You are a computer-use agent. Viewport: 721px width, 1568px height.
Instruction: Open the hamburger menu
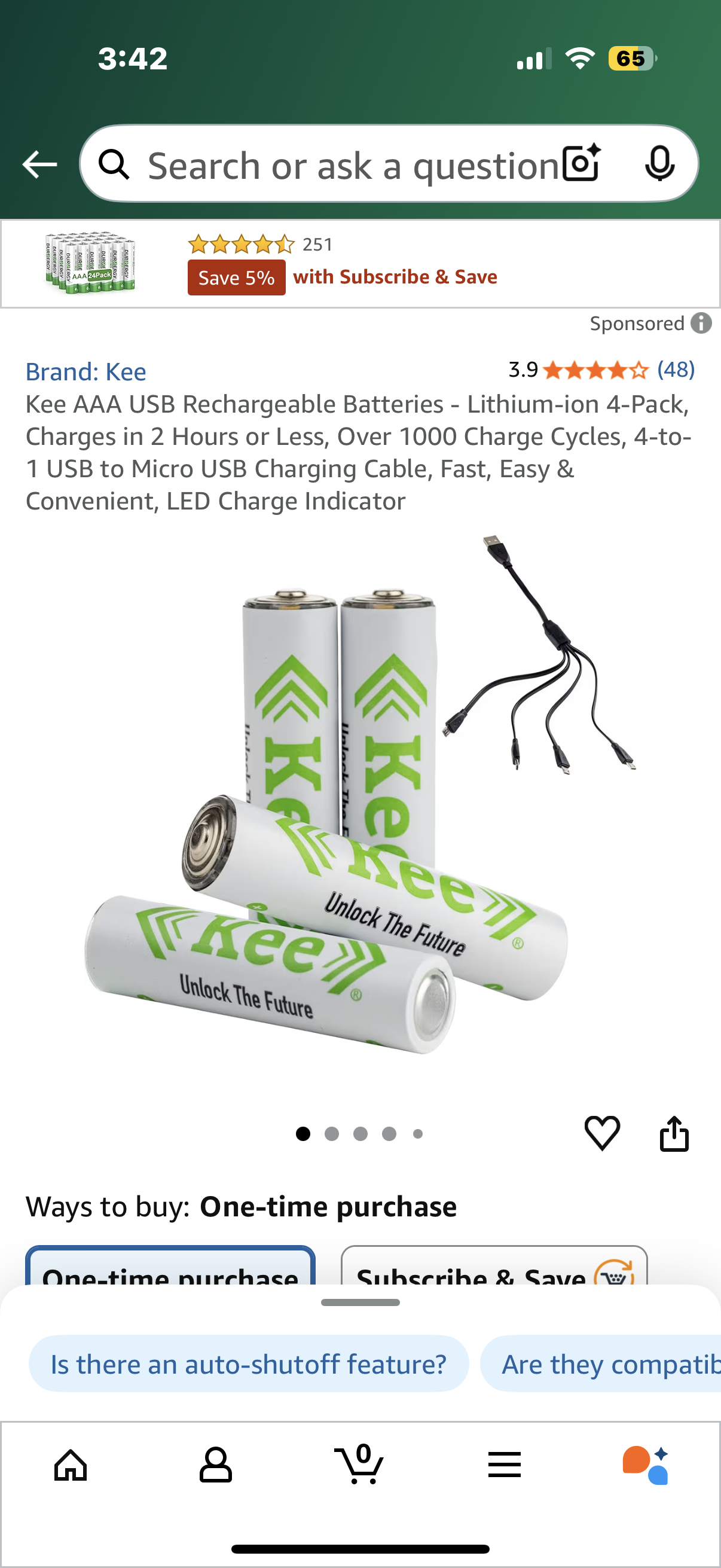[x=505, y=1466]
